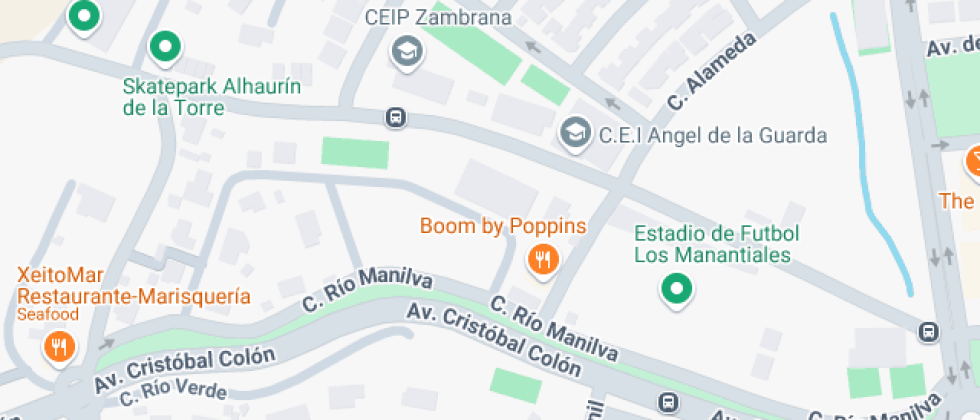Open Skatepark Alhaurín de la Torre marker

click(x=164, y=46)
